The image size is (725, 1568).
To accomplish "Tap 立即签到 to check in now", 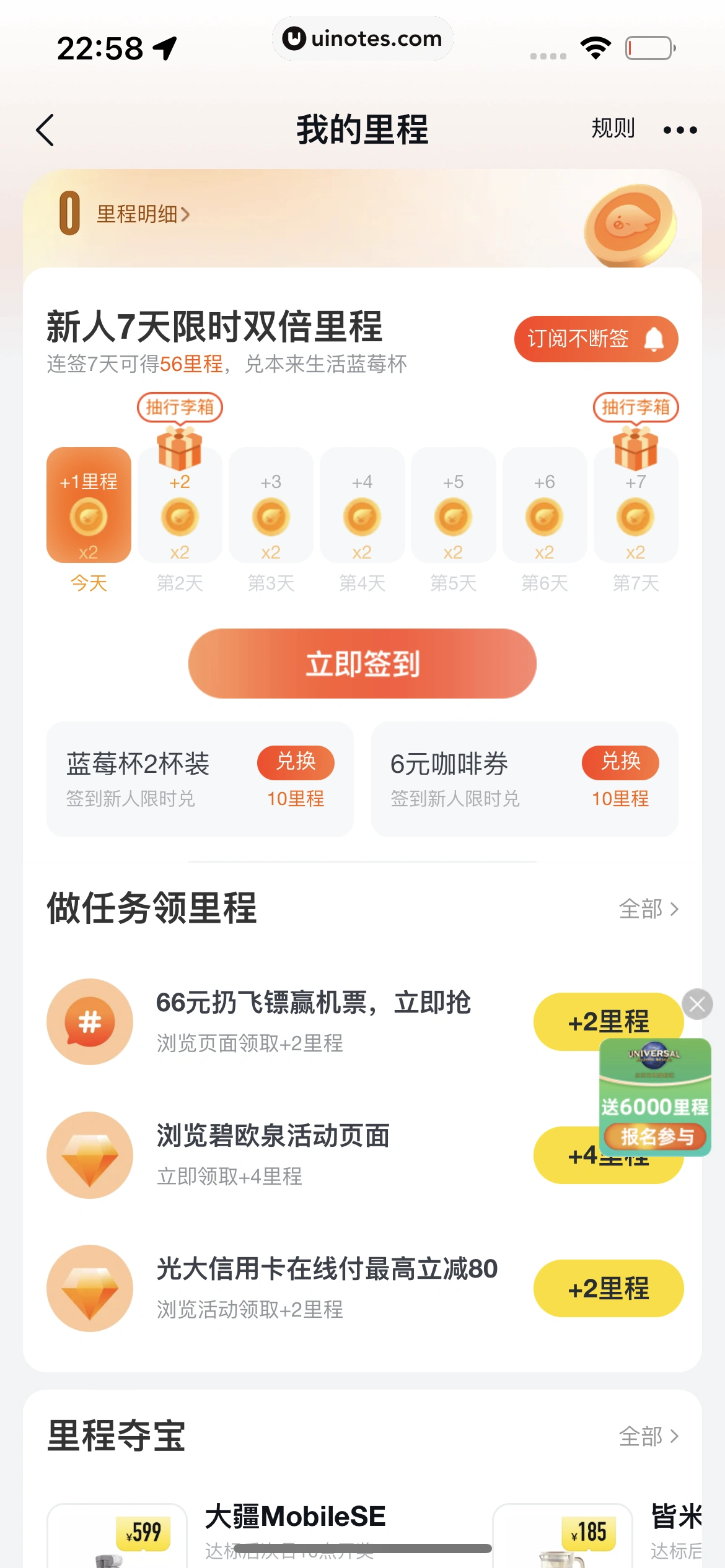I will pos(362,663).
